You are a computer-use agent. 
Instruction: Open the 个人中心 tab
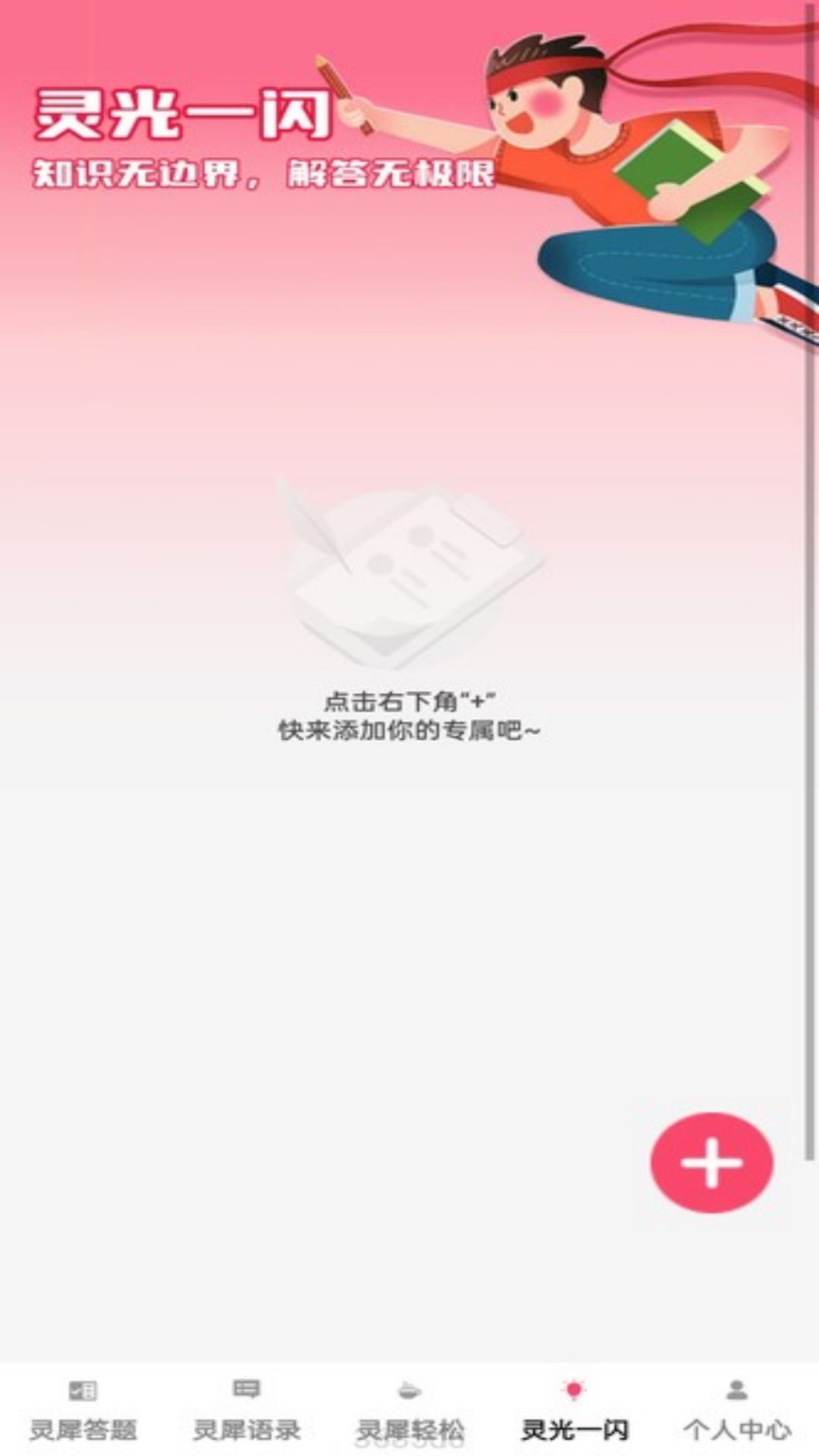click(x=737, y=1411)
